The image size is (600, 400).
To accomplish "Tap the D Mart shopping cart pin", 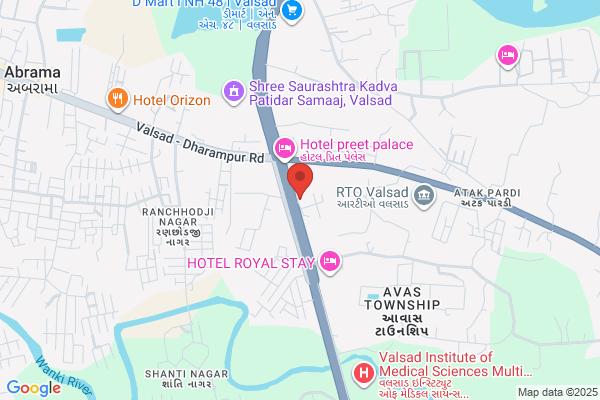I will 292,11.
